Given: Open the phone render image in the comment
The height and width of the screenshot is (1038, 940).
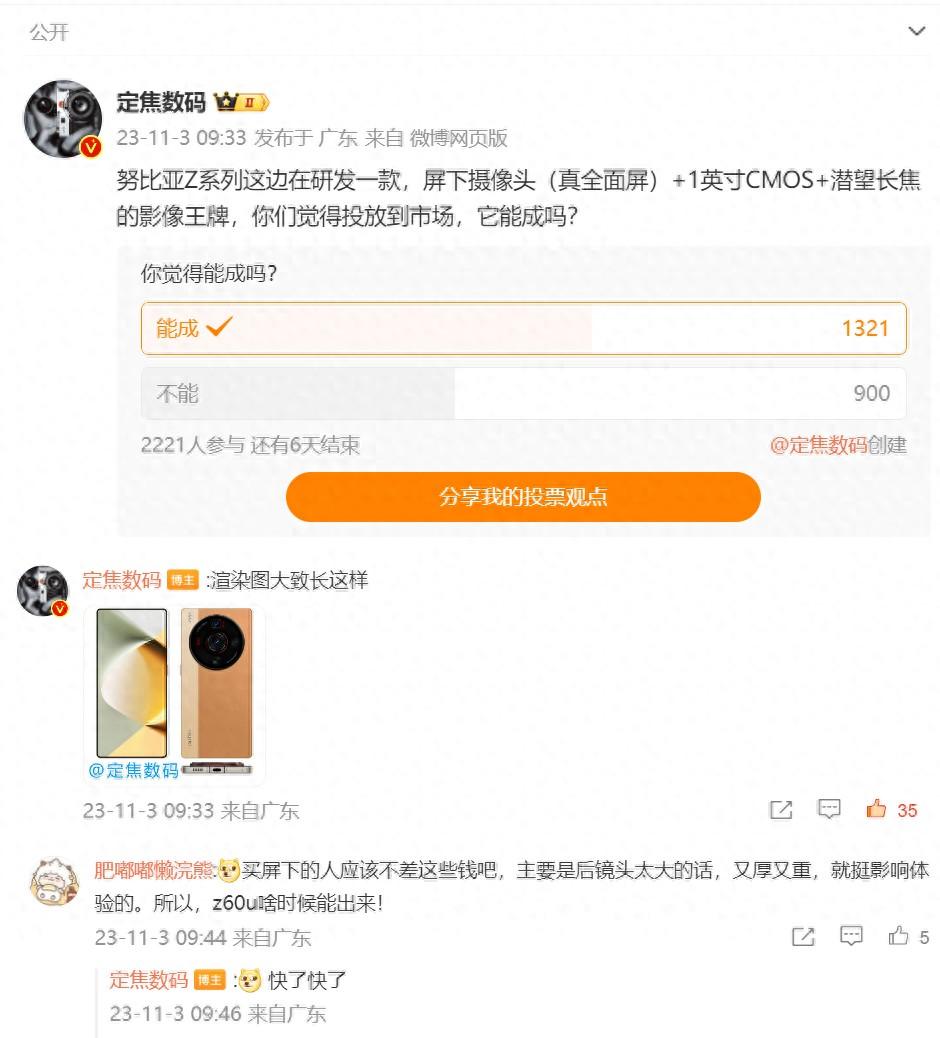Looking at the screenshot, I should point(174,692).
